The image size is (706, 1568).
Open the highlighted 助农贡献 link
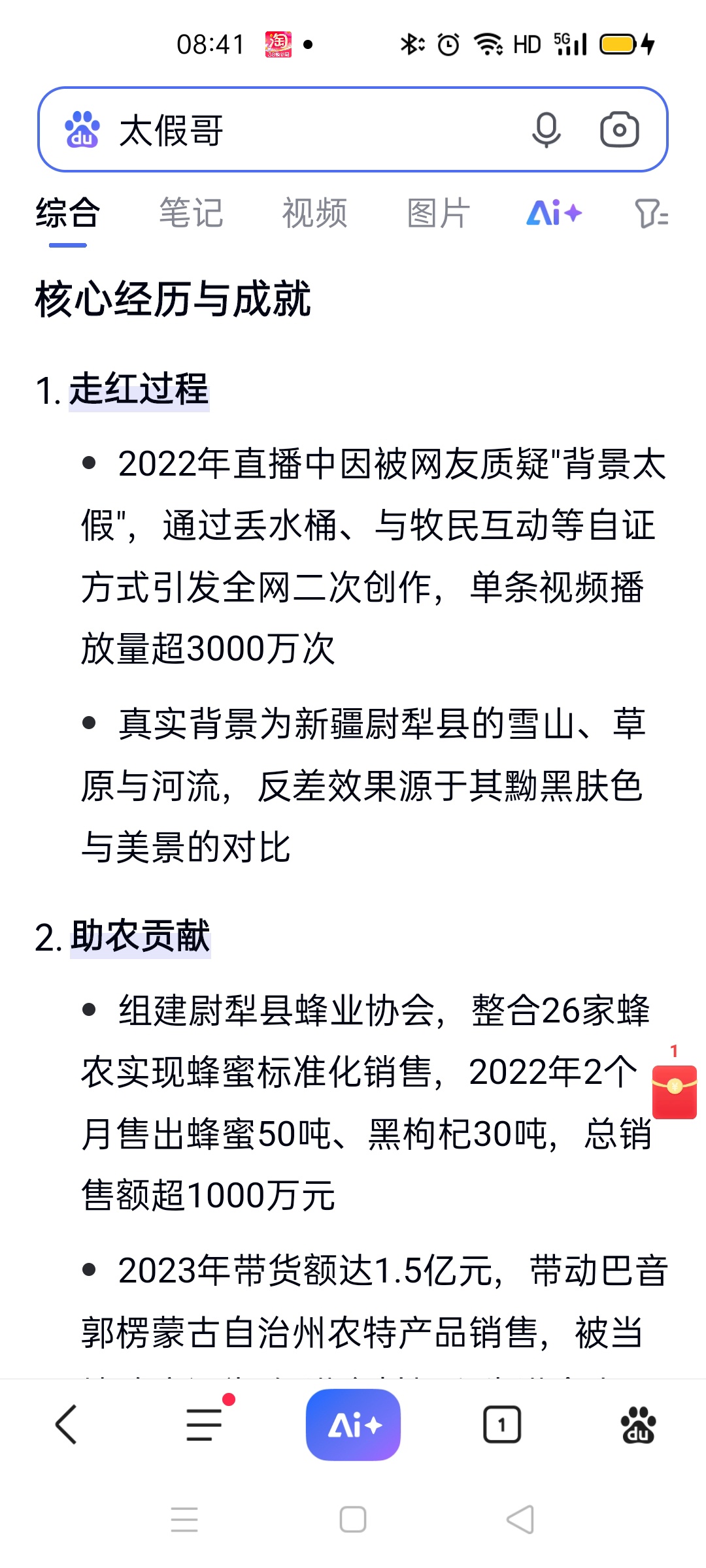(141, 936)
